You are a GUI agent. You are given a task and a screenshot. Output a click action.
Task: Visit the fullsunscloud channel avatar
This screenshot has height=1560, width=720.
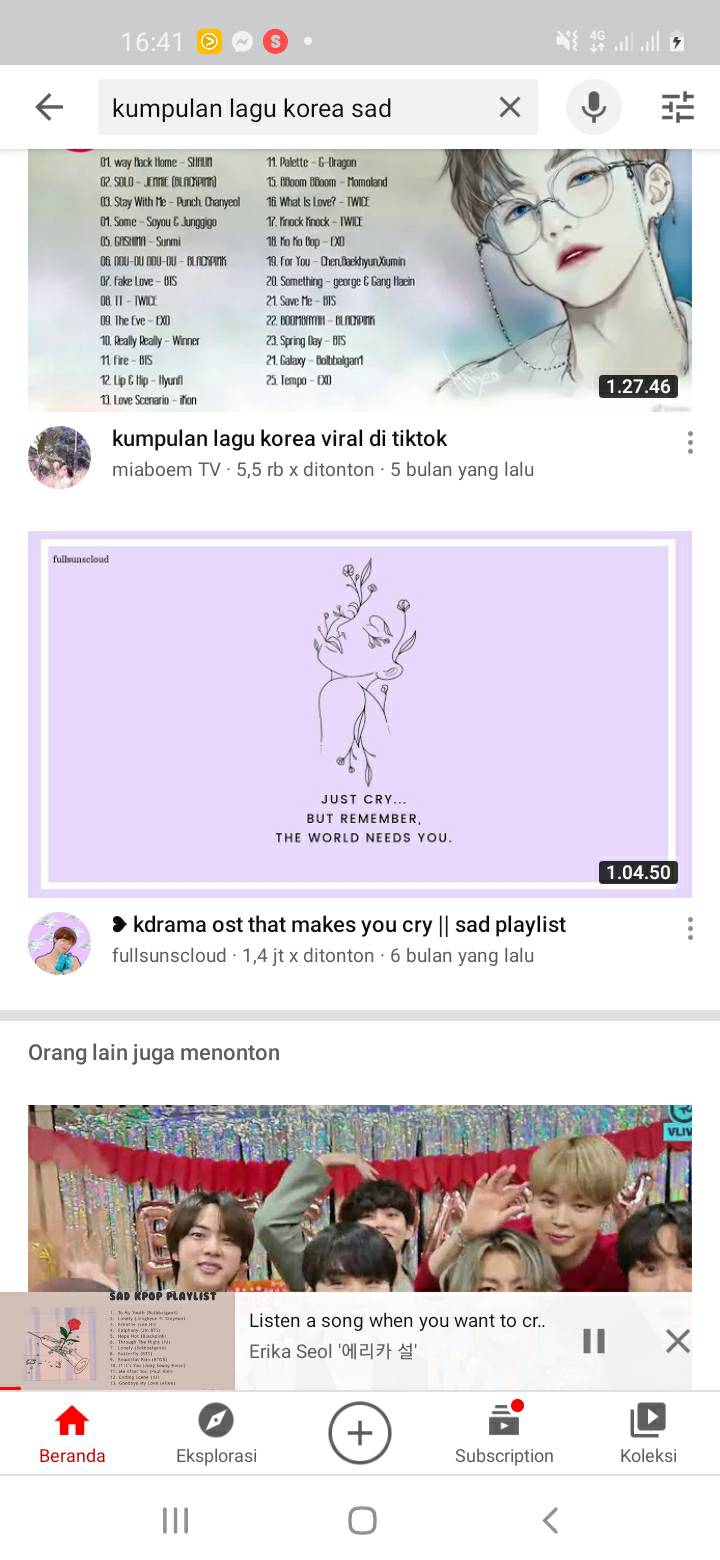point(60,943)
